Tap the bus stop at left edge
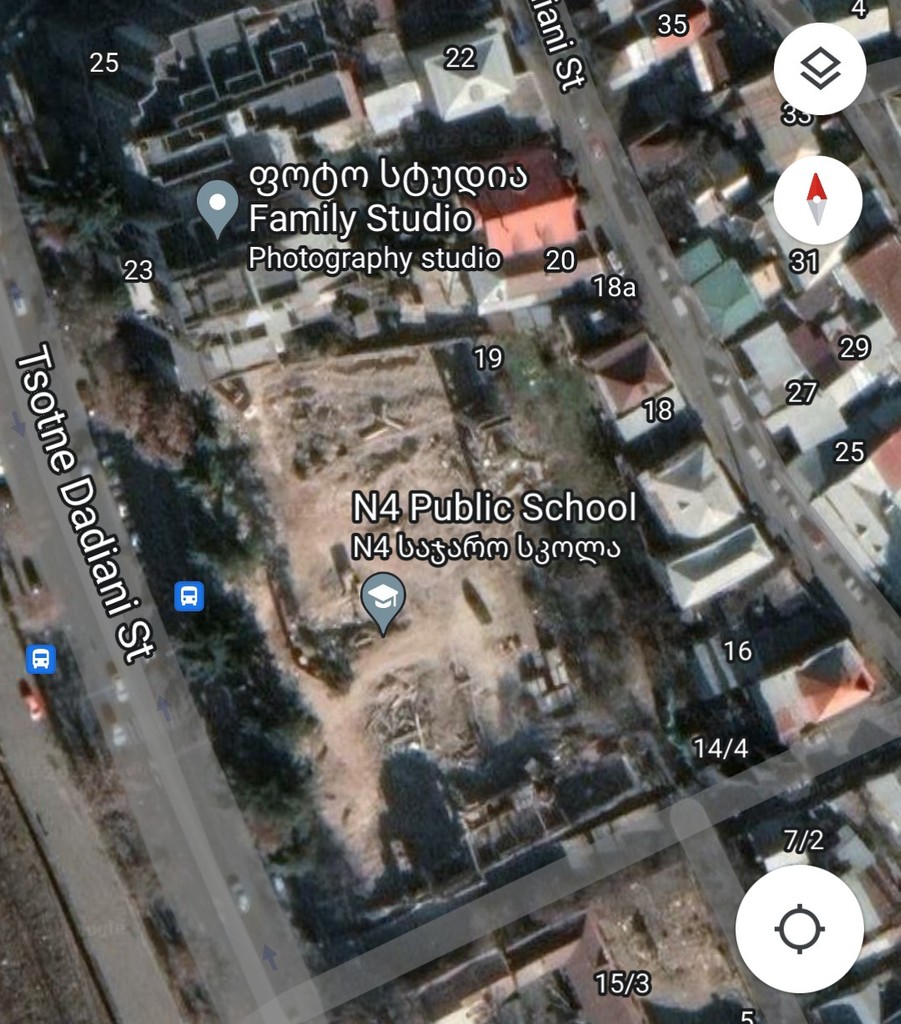This screenshot has height=1024, width=901. click(x=41, y=659)
